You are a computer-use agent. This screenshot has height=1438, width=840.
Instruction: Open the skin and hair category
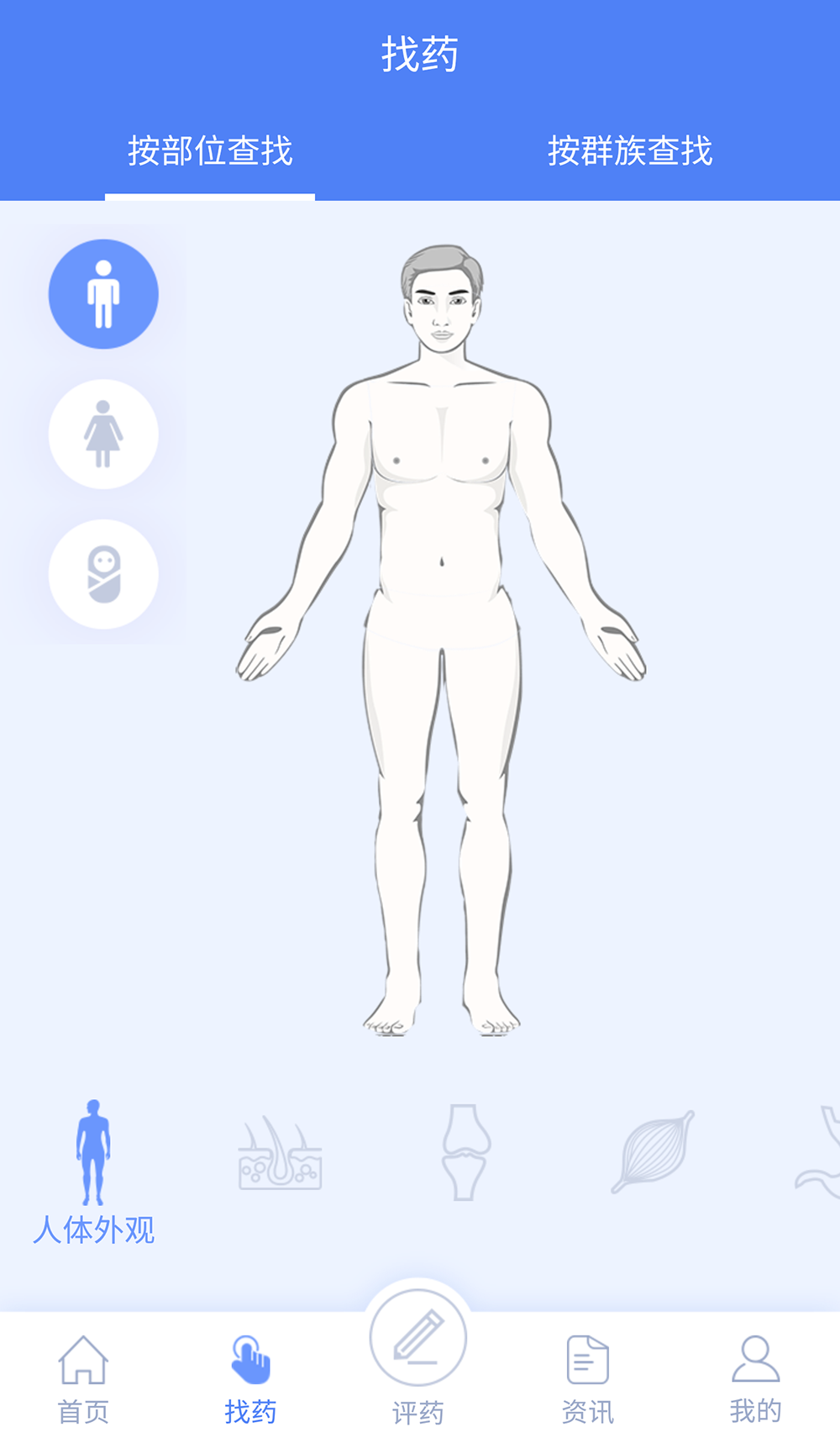pos(280,1153)
